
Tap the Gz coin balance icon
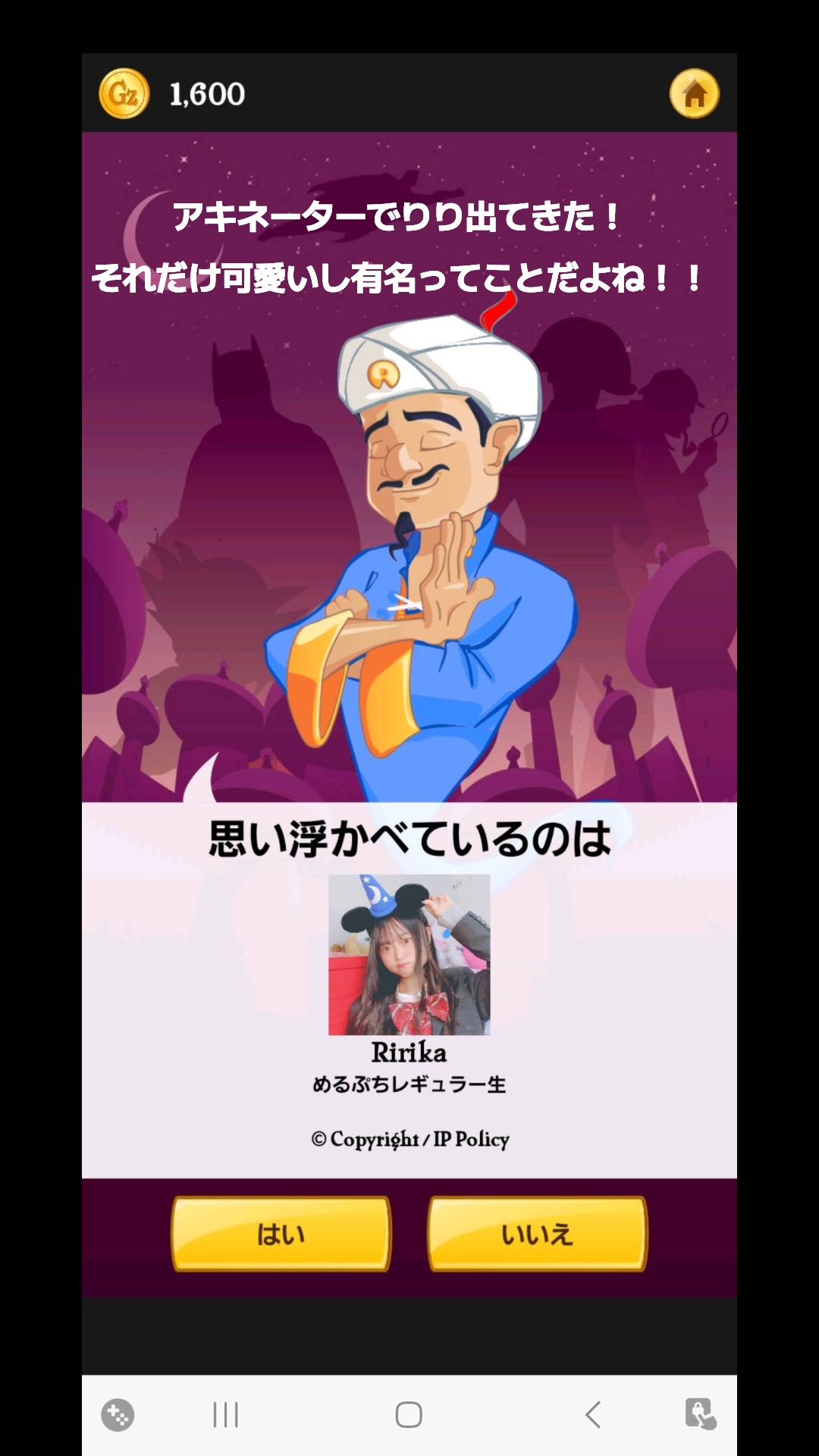point(124,94)
